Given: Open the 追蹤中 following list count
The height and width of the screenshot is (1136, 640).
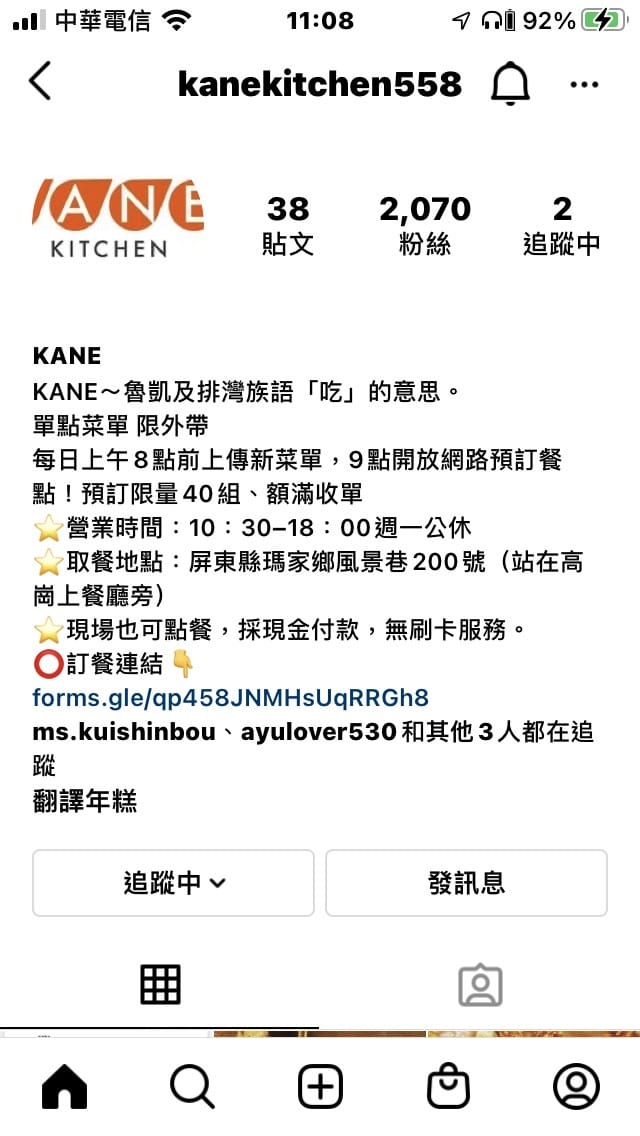Looking at the screenshot, I should 562,224.
